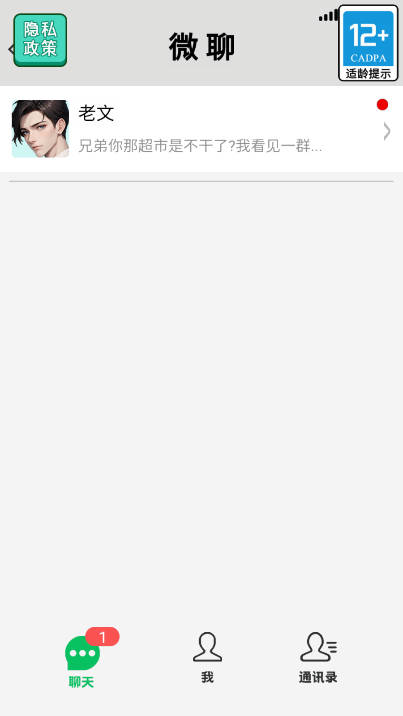Open the chat with 老文
Image resolution: width=403 pixels, height=716 pixels.
pos(201,129)
